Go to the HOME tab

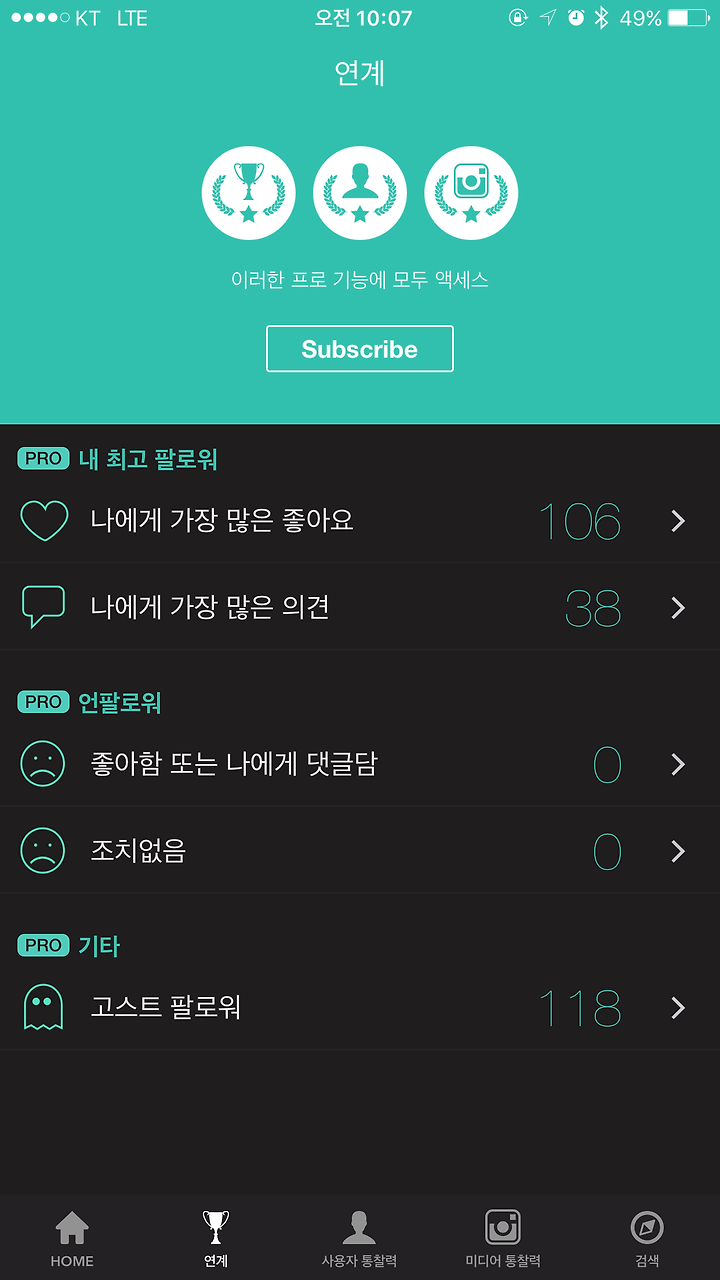click(x=72, y=1238)
